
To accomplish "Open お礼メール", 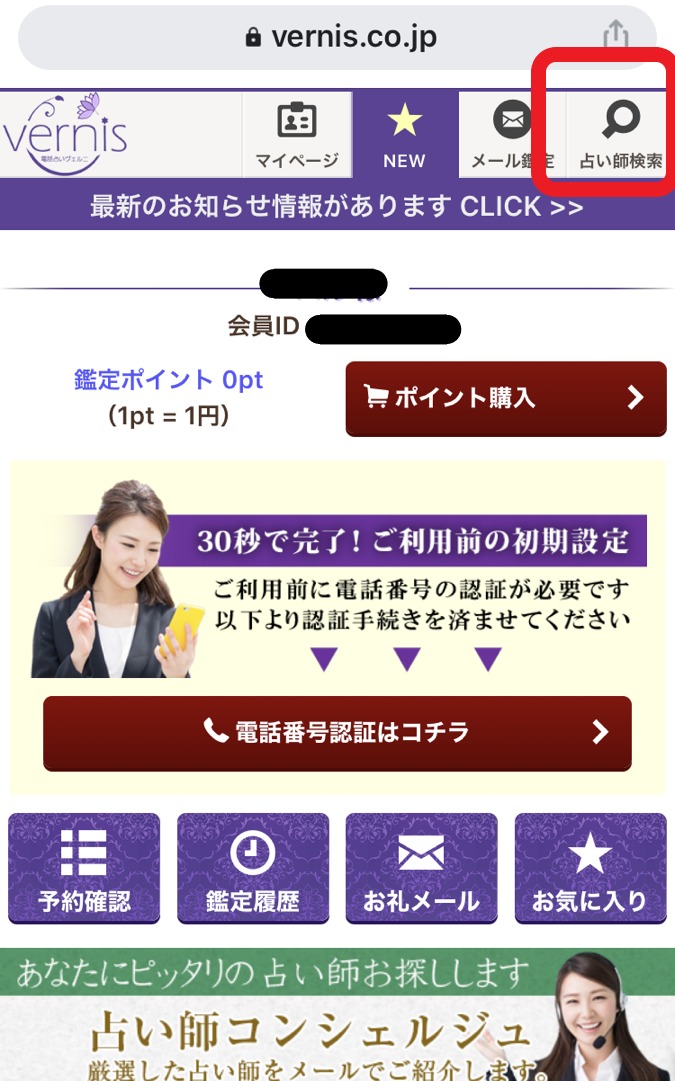I will pos(421,868).
